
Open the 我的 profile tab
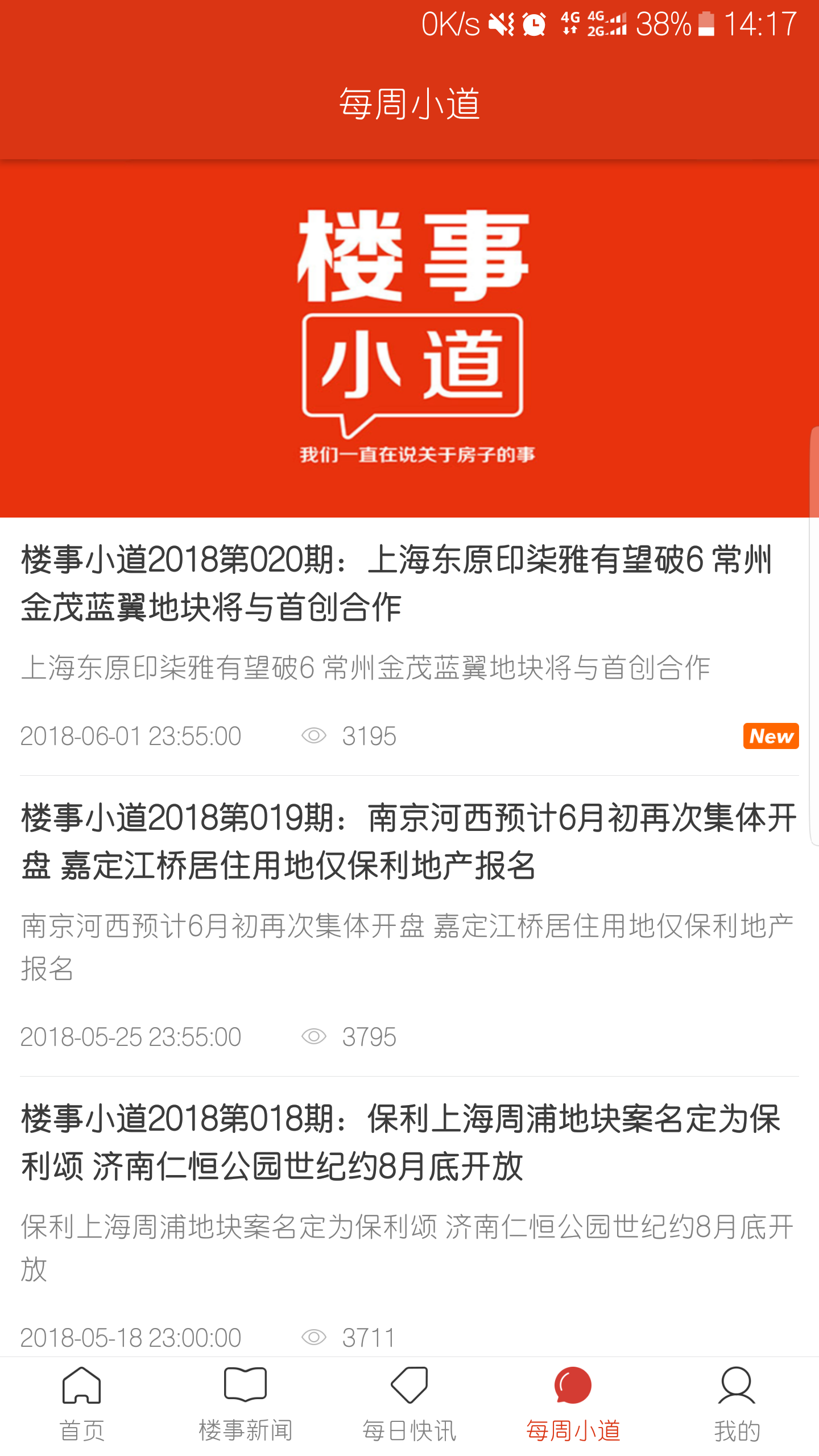pos(737,1406)
